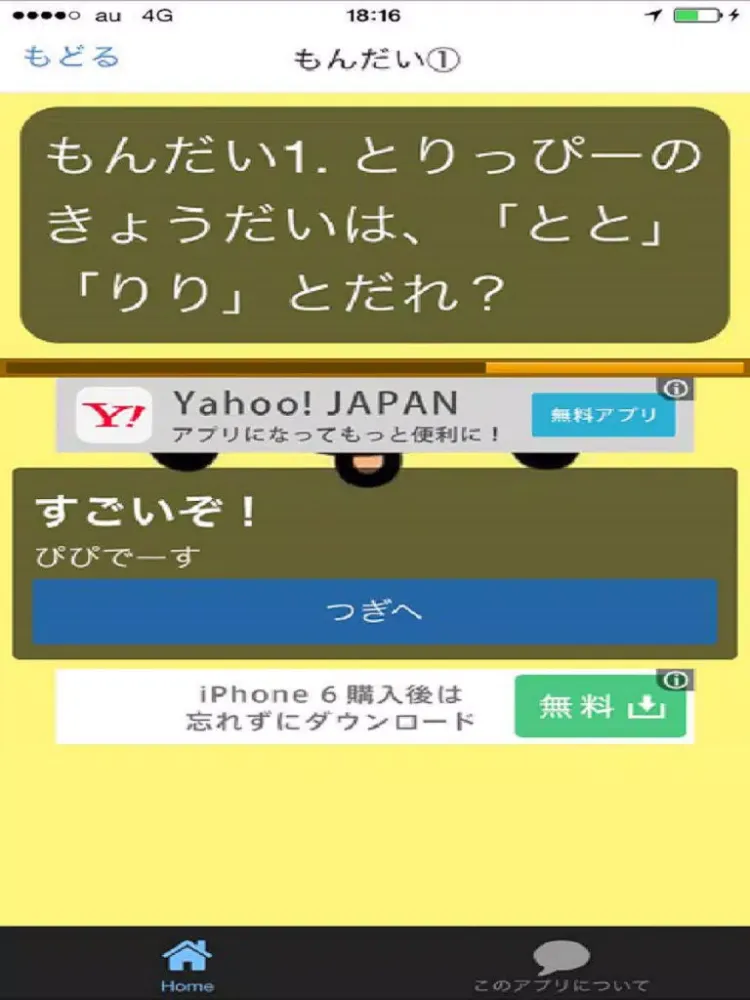Switch to the Home tab
Viewport: 750px width, 1000px height.
187,965
